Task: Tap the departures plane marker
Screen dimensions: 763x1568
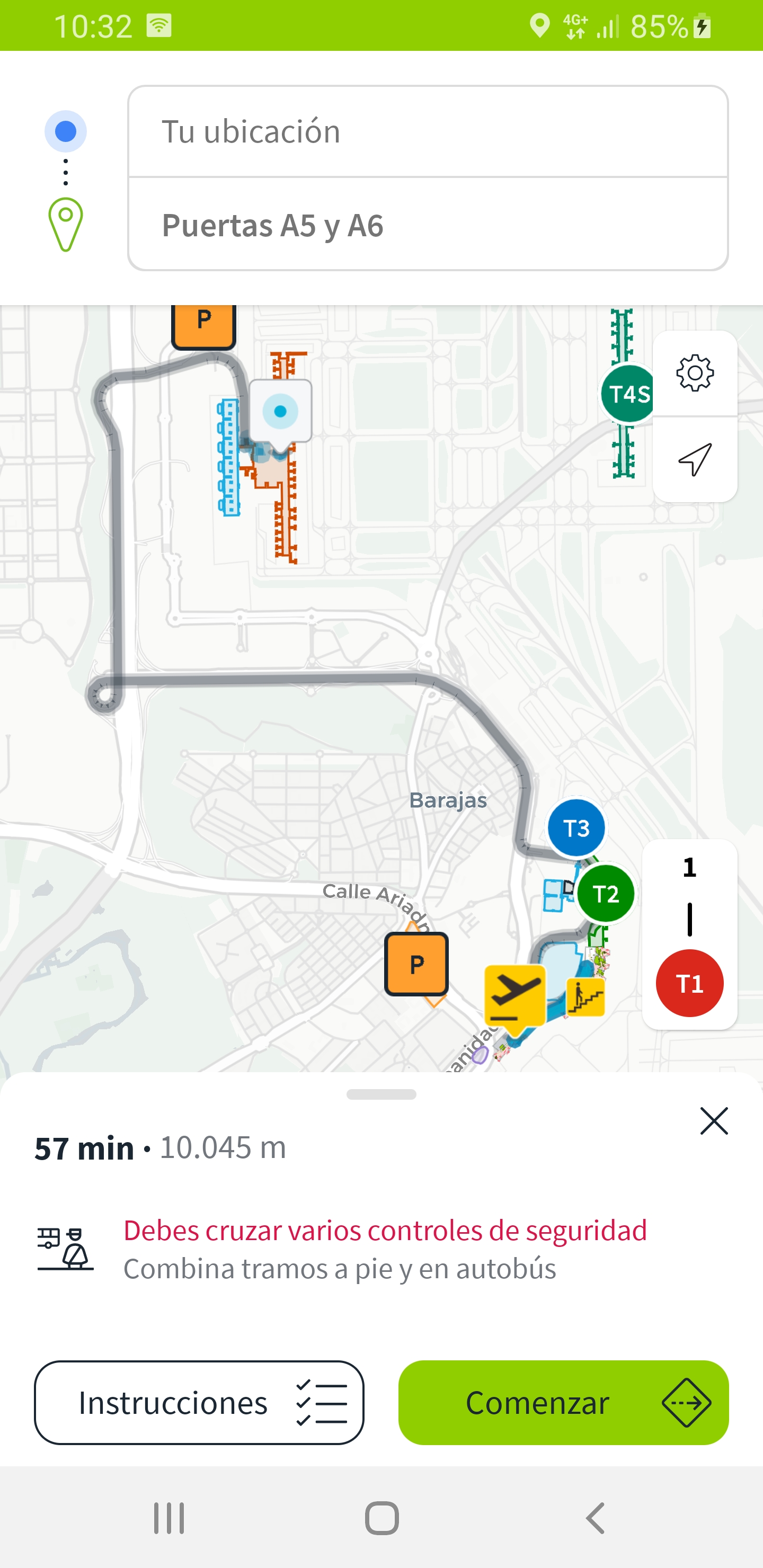Action: click(x=515, y=996)
